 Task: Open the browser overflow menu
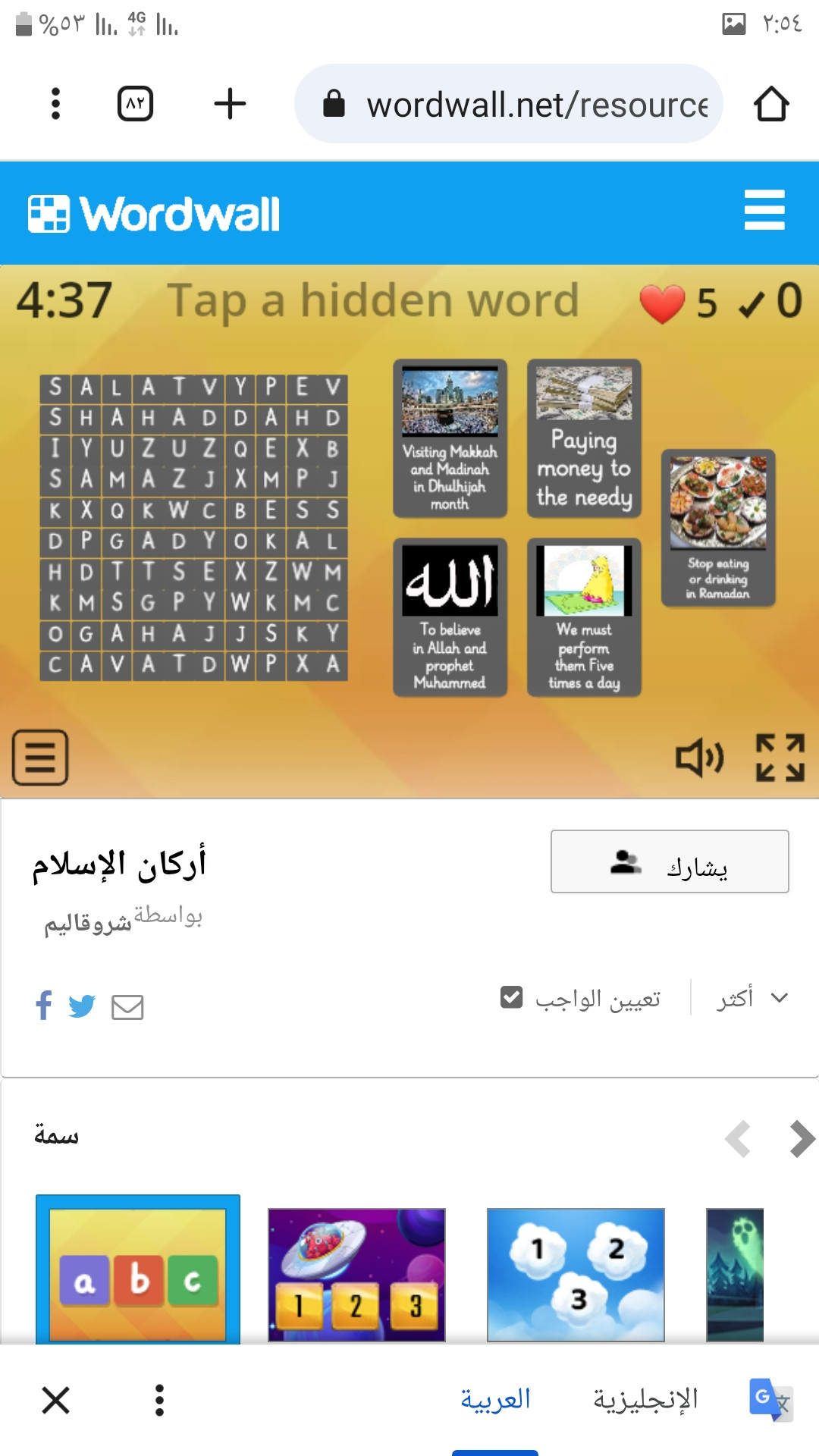tap(55, 104)
